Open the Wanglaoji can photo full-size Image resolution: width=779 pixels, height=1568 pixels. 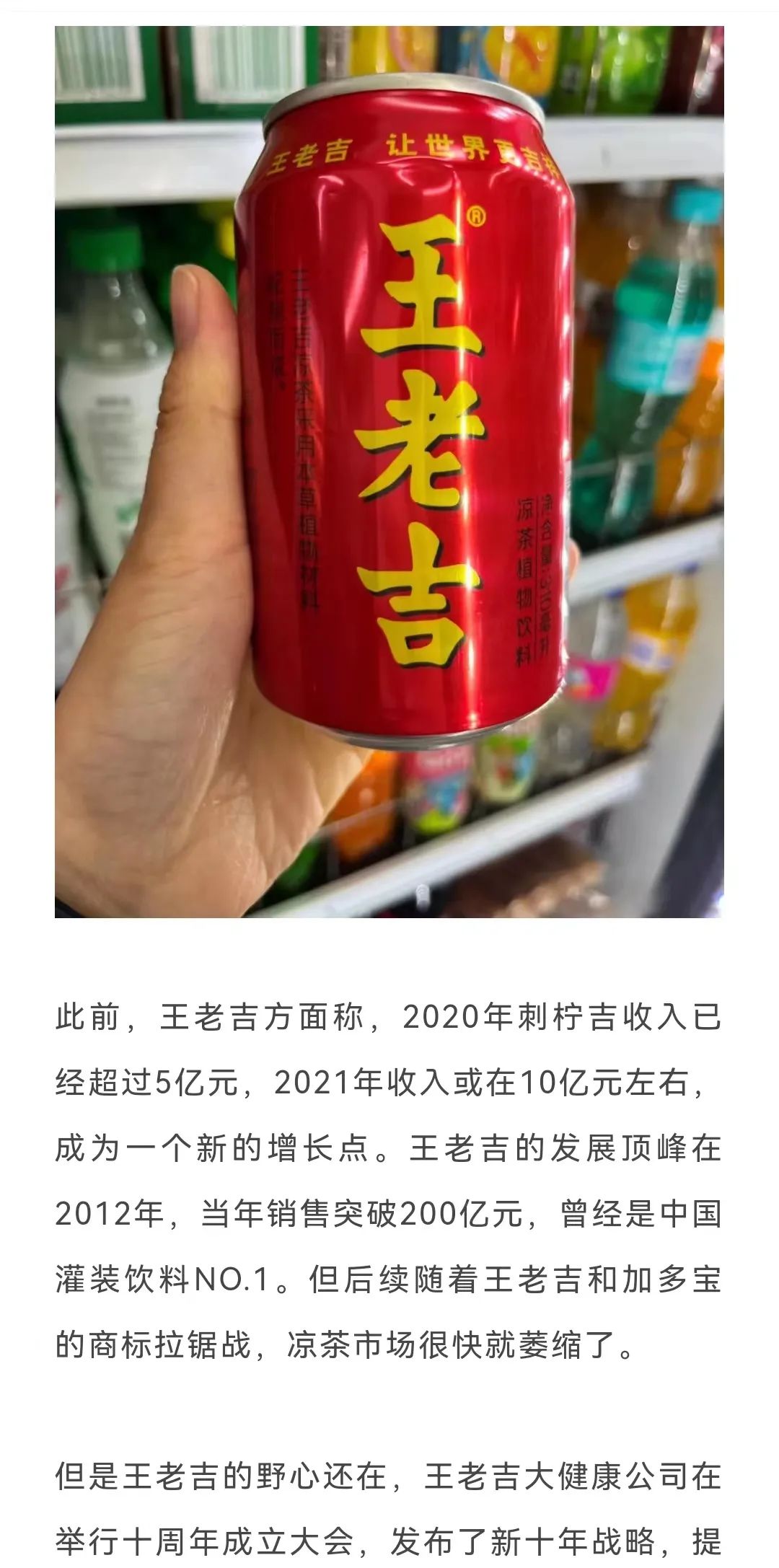tap(389, 472)
